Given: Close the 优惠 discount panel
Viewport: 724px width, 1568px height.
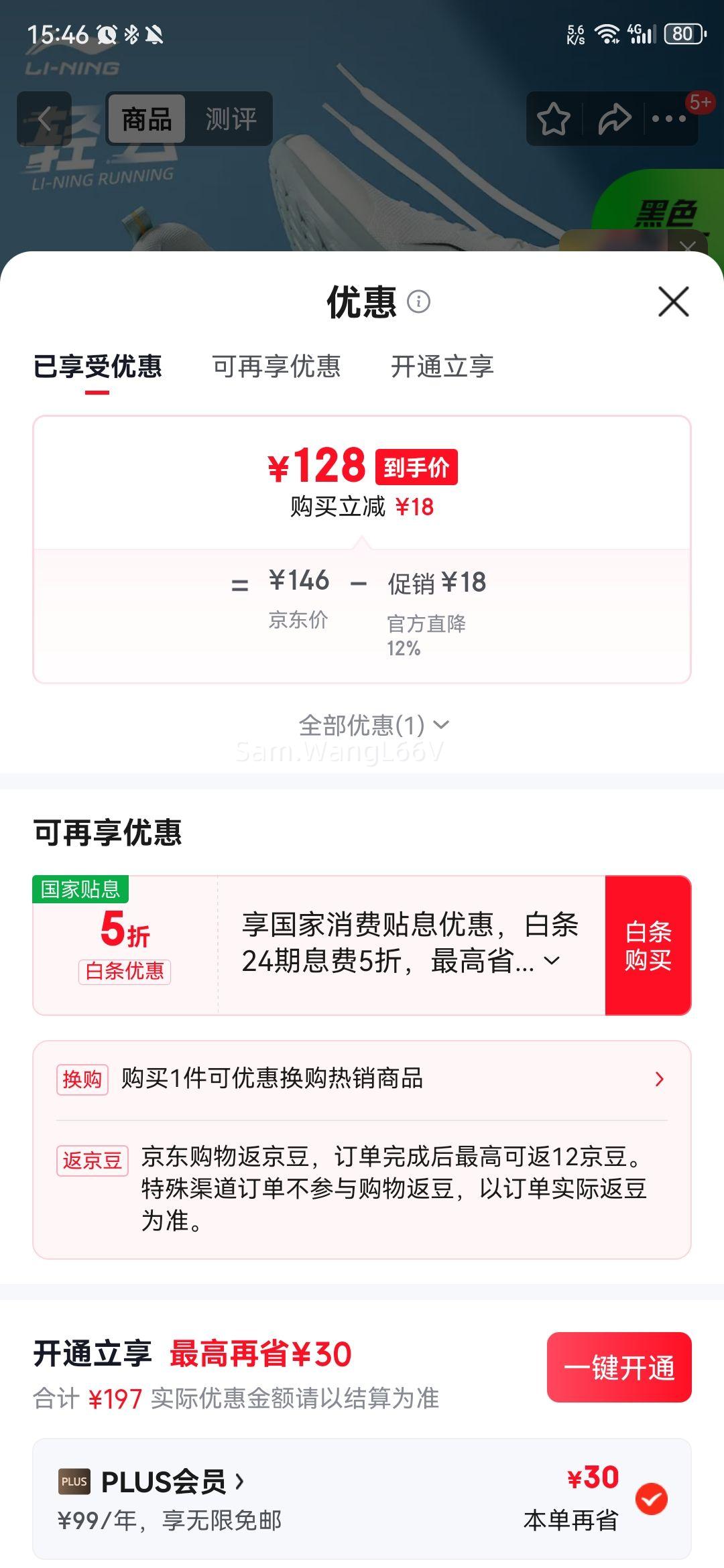Looking at the screenshot, I should coord(674,303).
